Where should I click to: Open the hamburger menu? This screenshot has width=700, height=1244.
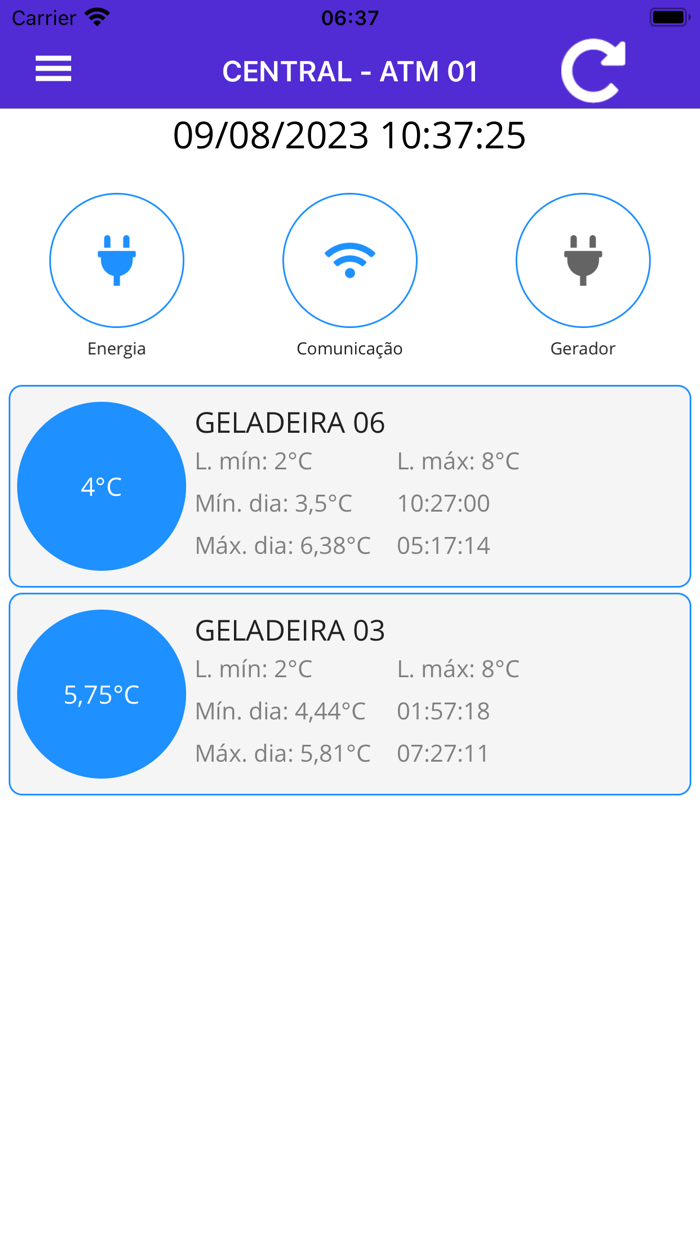pos(53,69)
